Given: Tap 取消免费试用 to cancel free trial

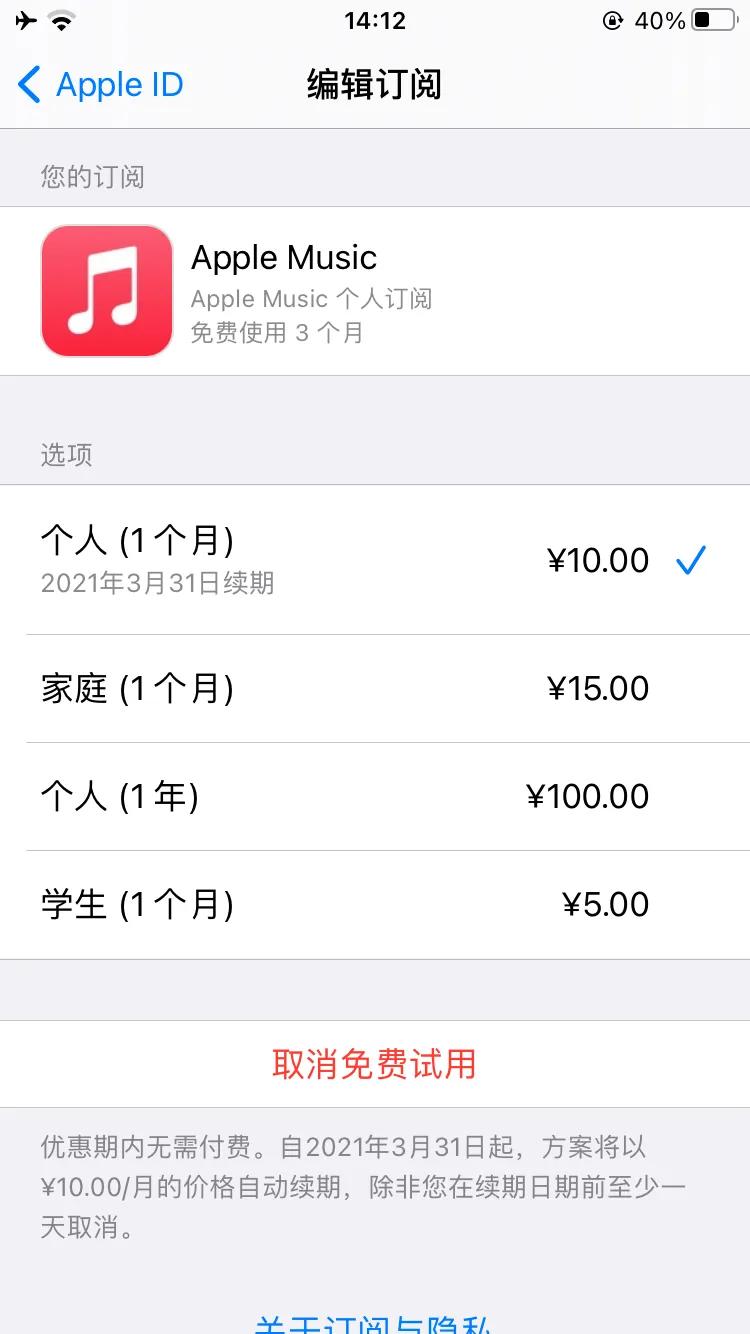Looking at the screenshot, I should (x=375, y=1063).
